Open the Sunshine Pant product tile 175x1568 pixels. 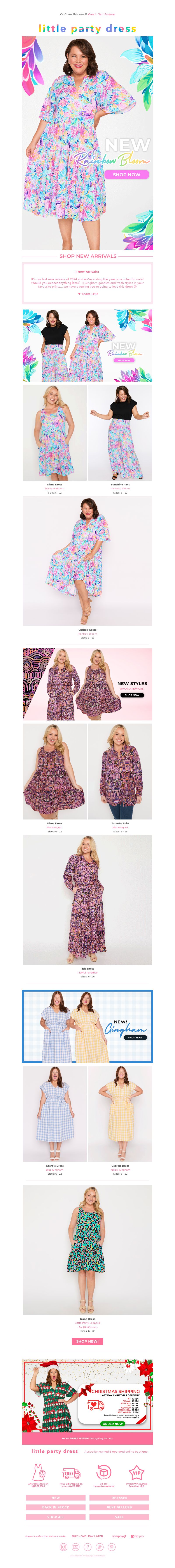pos(120,433)
